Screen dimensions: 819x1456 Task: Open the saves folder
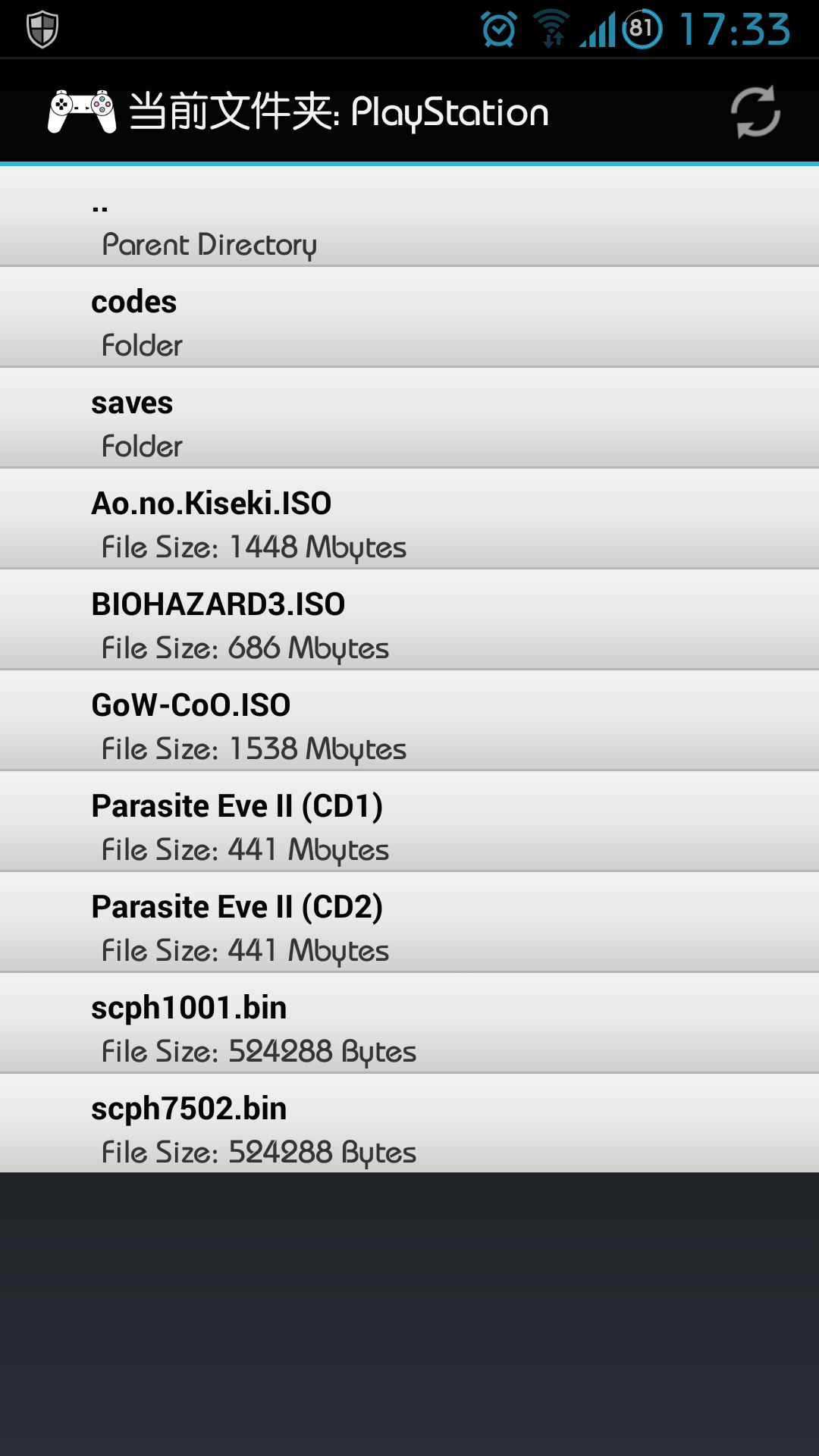point(409,418)
